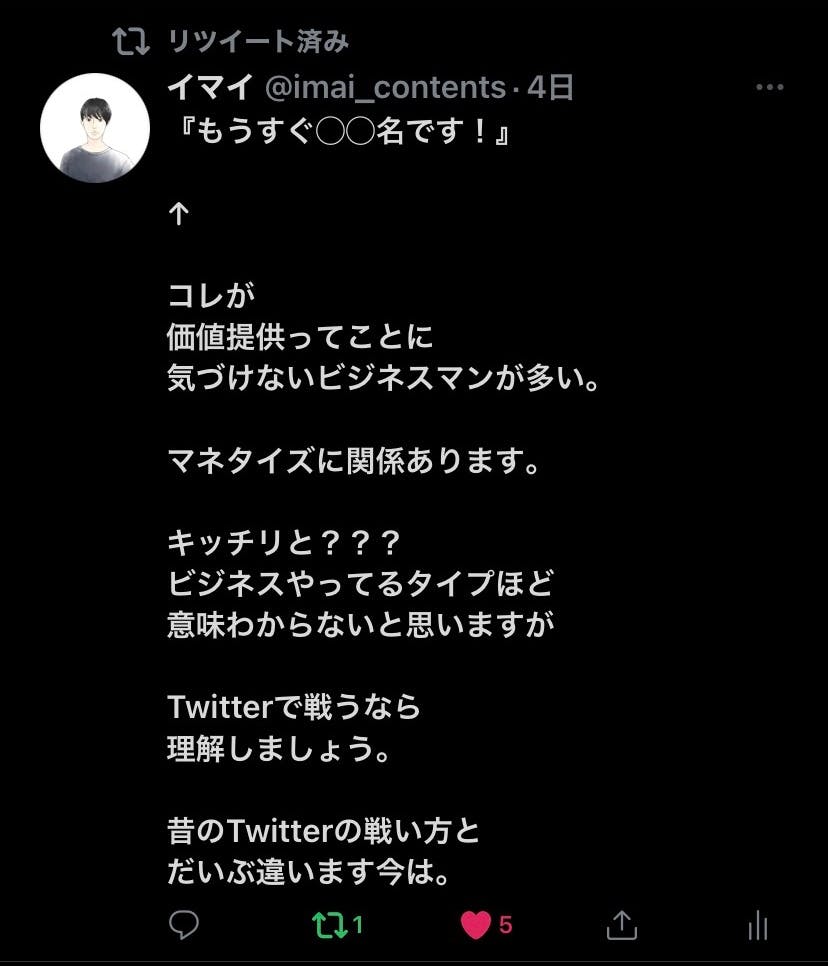View tweet analytics bar chart icon

coord(758,925)
